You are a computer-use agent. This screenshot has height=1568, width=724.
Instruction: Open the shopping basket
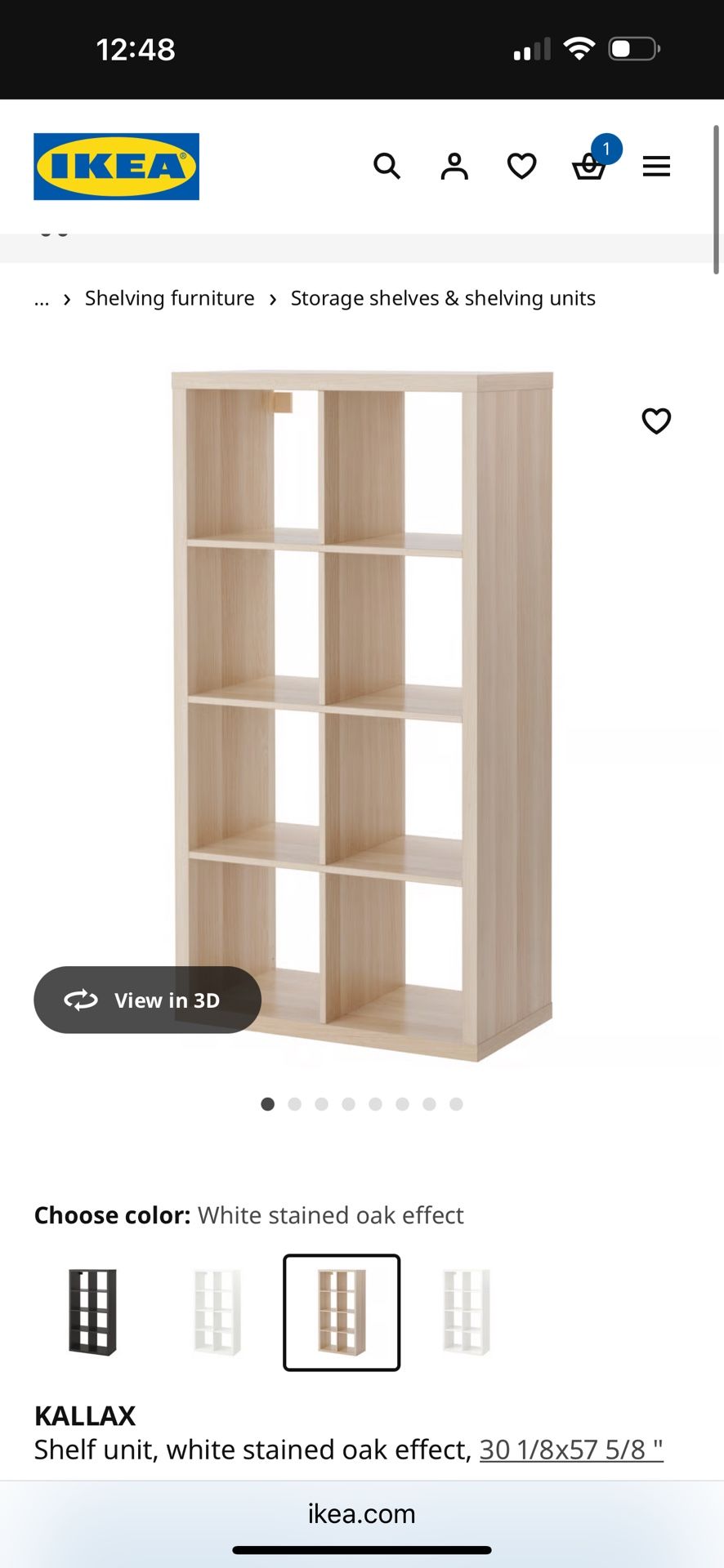point(589,167)
